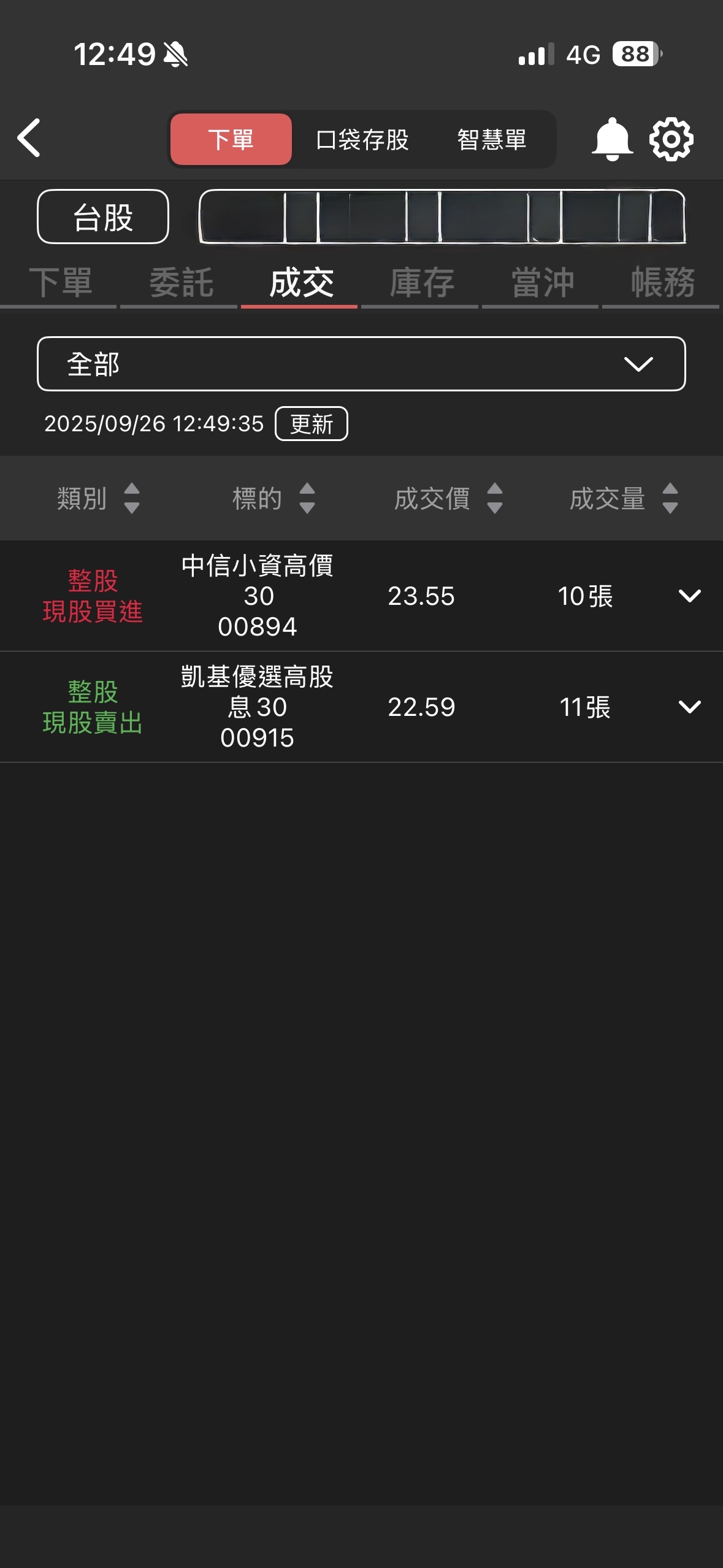The height and width of the screenshot is (1568, 723).
Task: Open the settings gear
Action: click(x=671, y=139)
